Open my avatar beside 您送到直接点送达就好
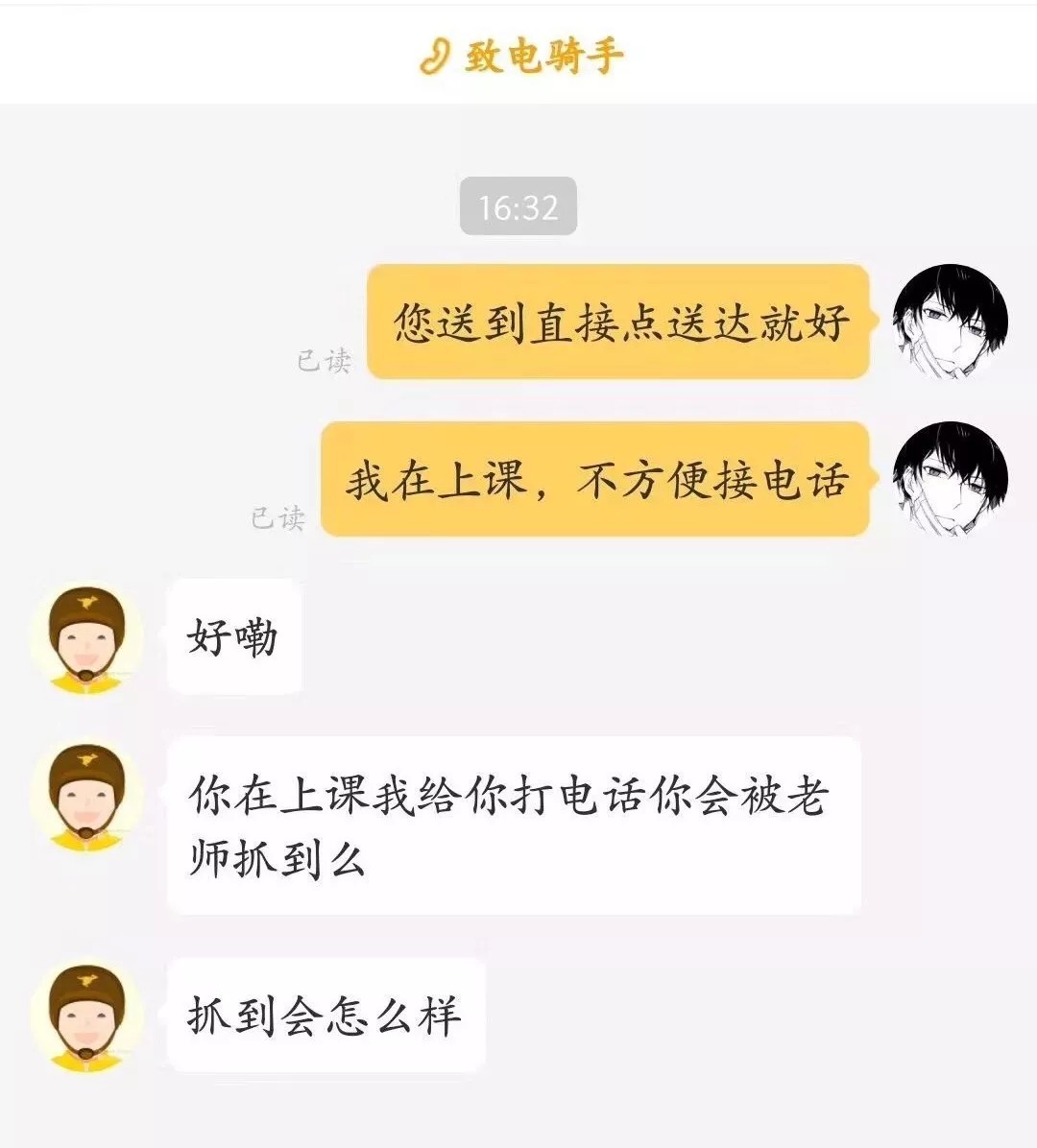The height and width of the screenshot is (1148, 1037). (950, 322)
